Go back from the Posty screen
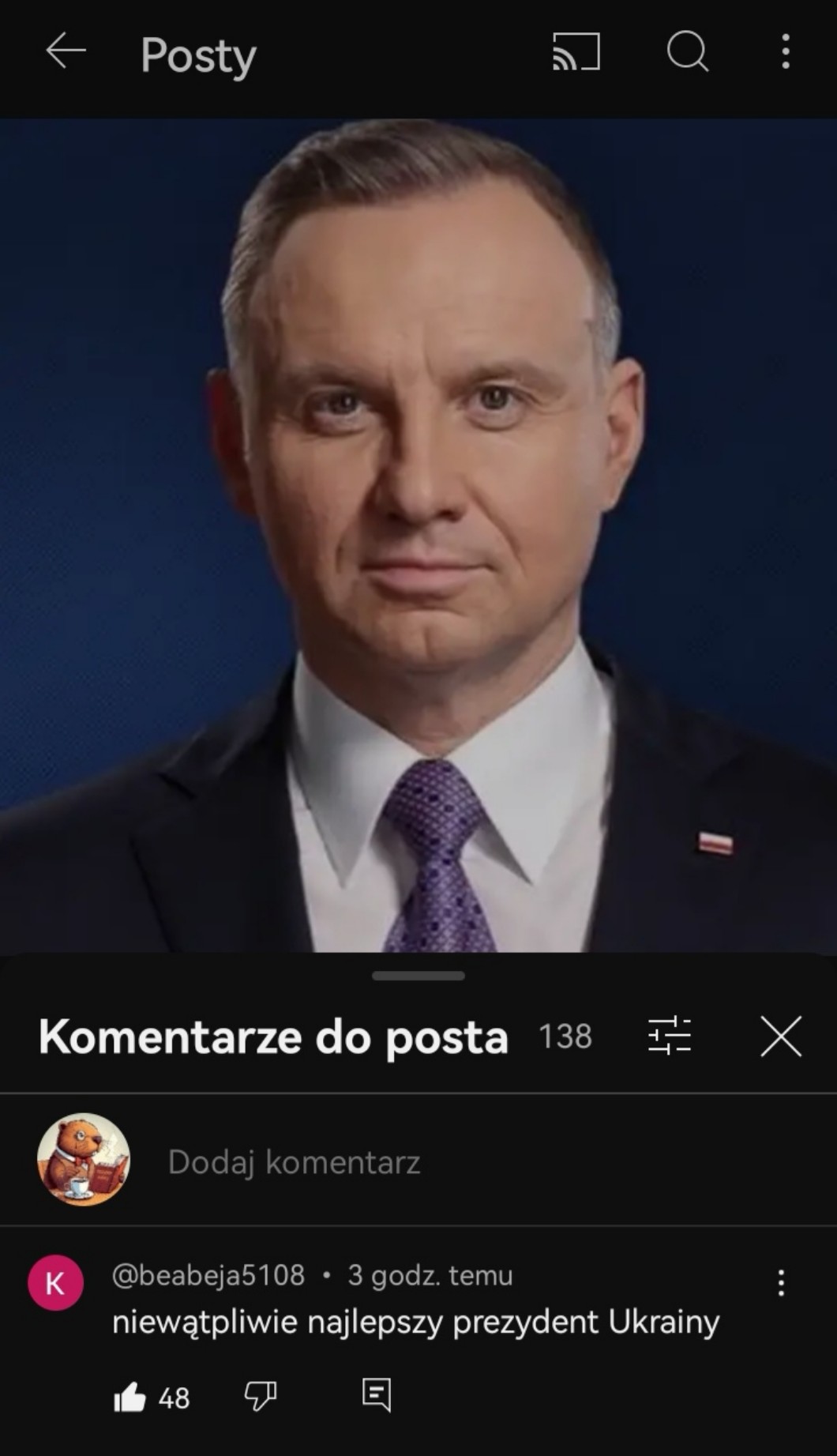This screenshot has width=837, height=1456. (x=66, y=52)
